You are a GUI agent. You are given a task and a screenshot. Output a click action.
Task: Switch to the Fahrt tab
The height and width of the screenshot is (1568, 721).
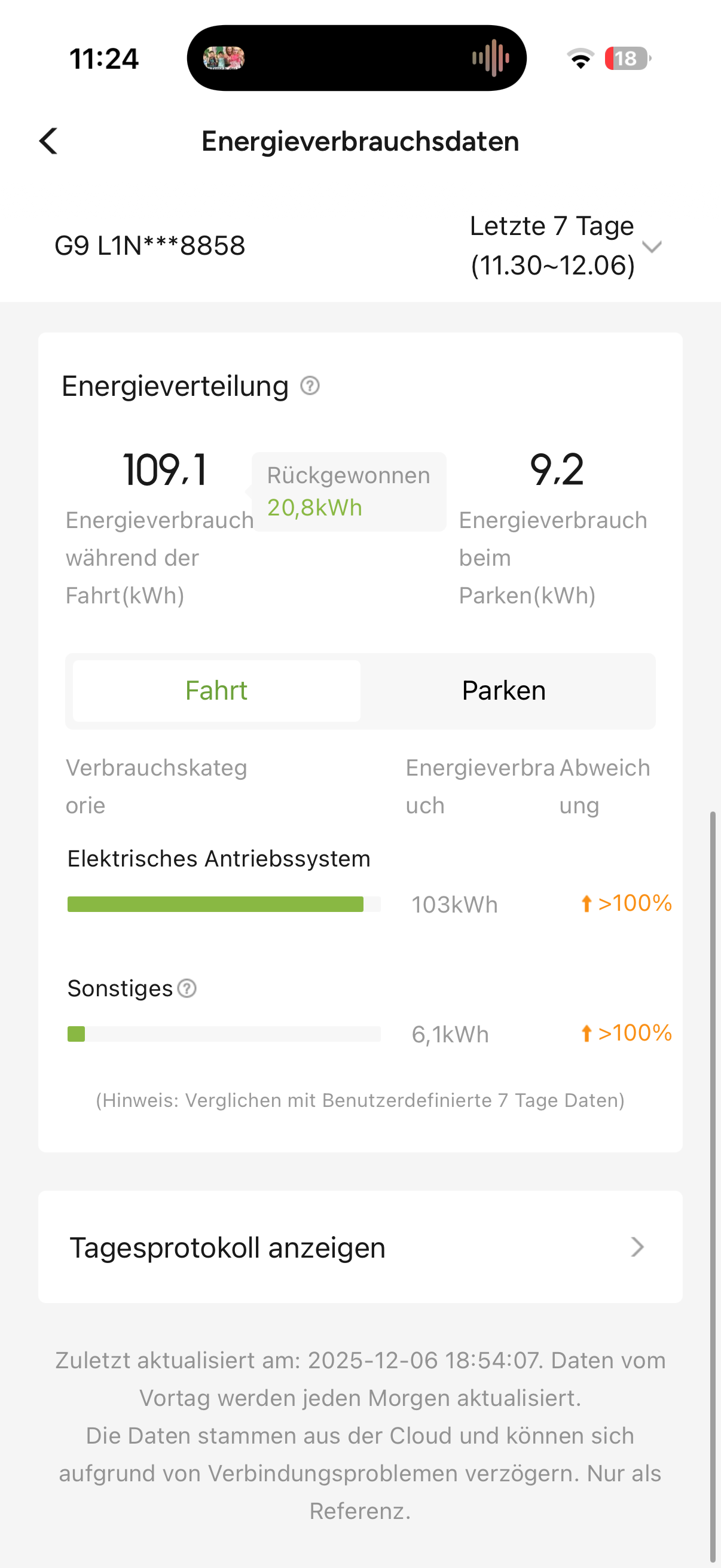tap(216, 691)
